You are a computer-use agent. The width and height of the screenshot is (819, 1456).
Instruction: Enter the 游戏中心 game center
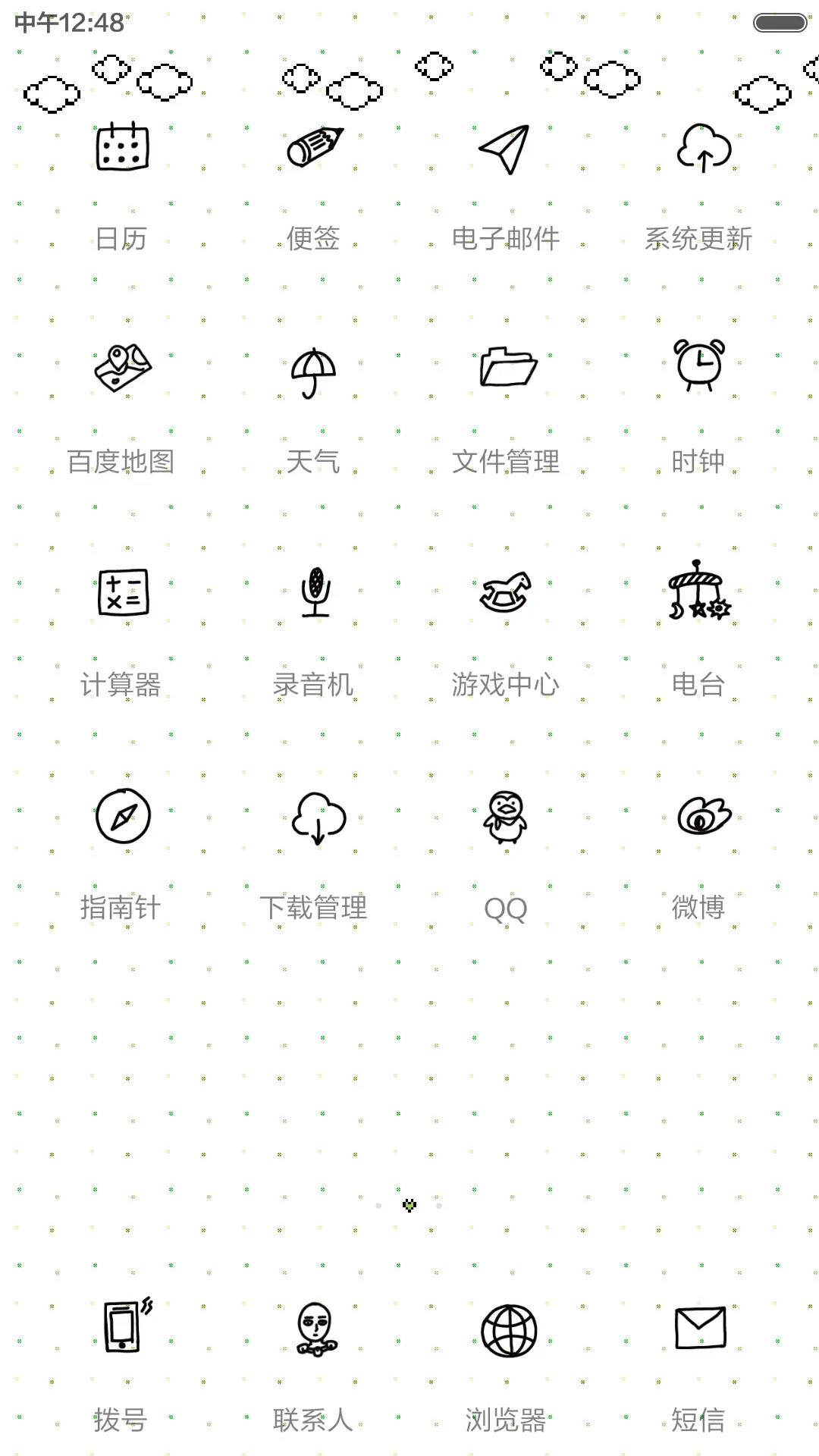[507, 594]
